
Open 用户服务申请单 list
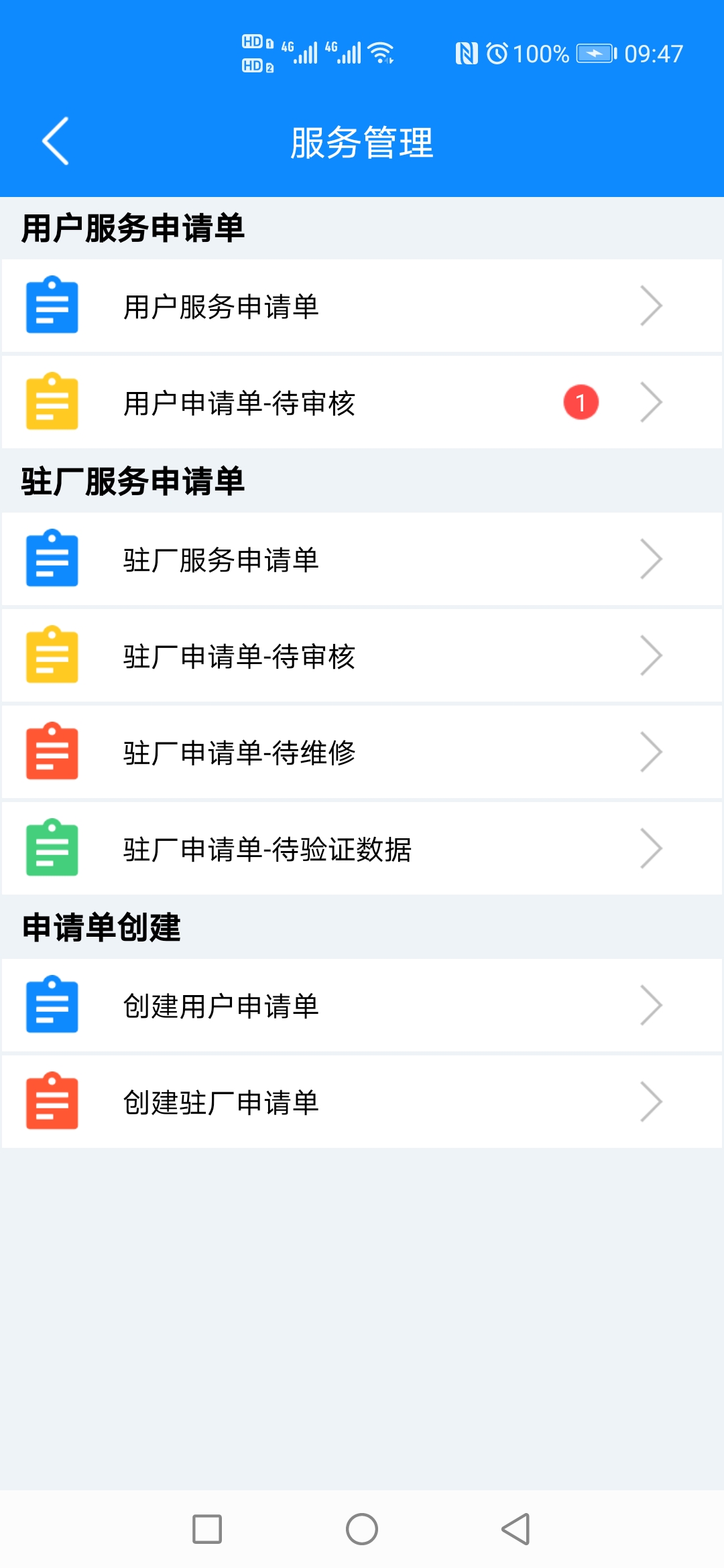pyautogui.click(x=362, y=306)
